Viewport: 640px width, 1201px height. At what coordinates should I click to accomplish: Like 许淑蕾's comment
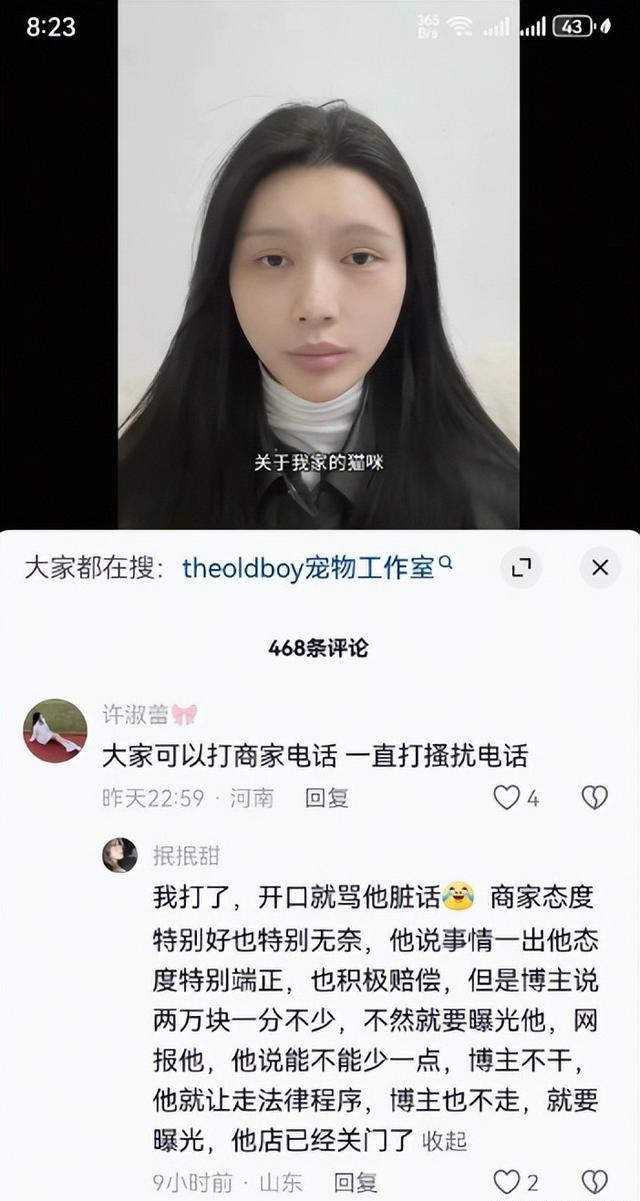point(508,797)
